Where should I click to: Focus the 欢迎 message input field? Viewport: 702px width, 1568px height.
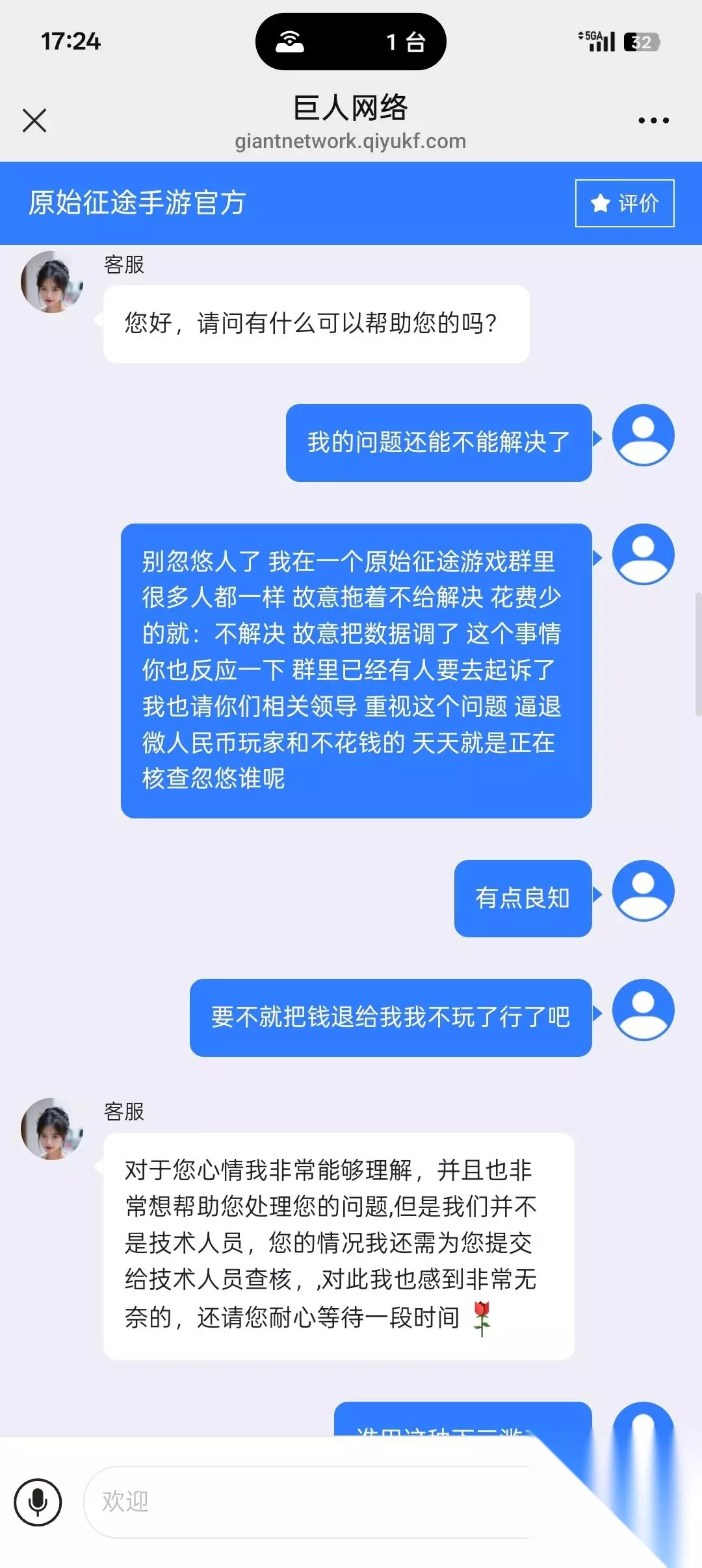pyautogui.click(x=312, y=1502)
